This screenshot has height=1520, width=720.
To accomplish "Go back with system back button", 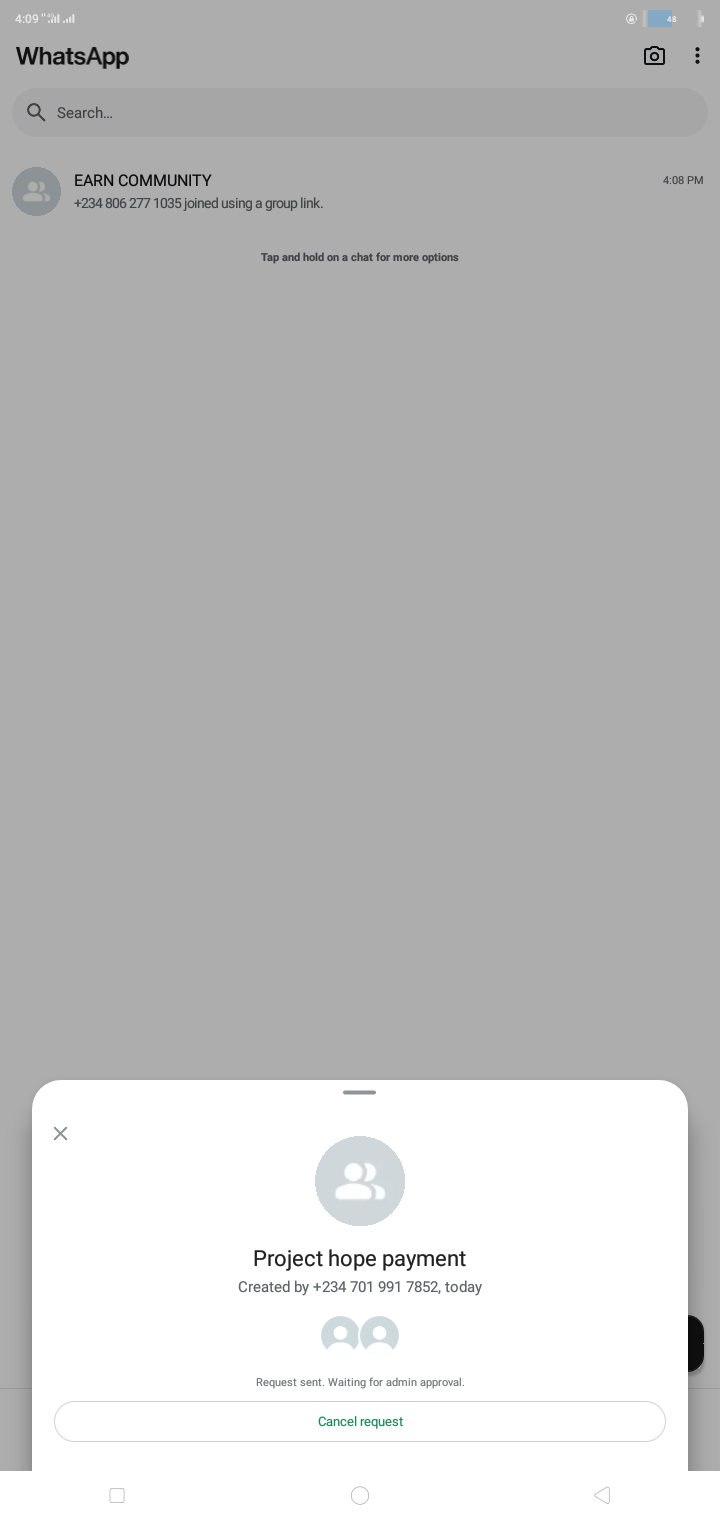I will click(x=602, y=1495).
